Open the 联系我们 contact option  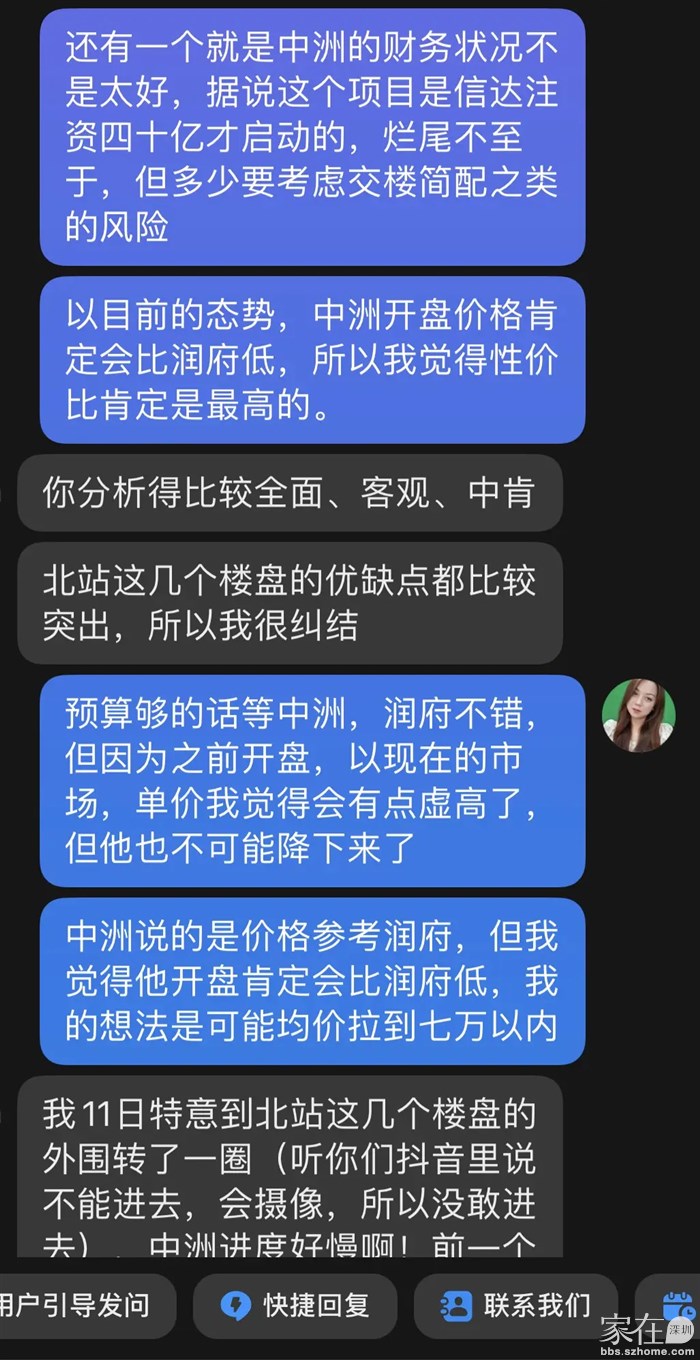(516, 1305)
